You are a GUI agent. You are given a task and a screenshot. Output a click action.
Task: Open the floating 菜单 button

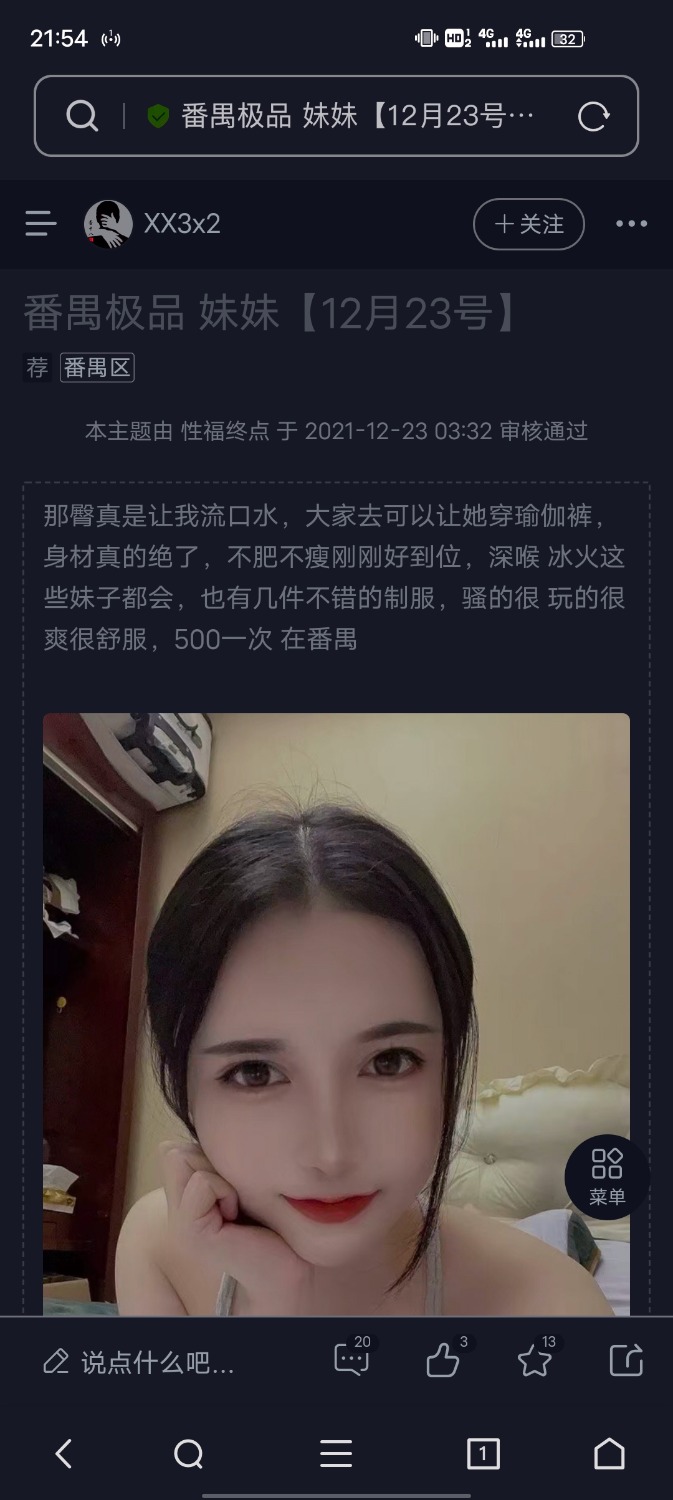pyautogui.click(x=607, y=1176)
